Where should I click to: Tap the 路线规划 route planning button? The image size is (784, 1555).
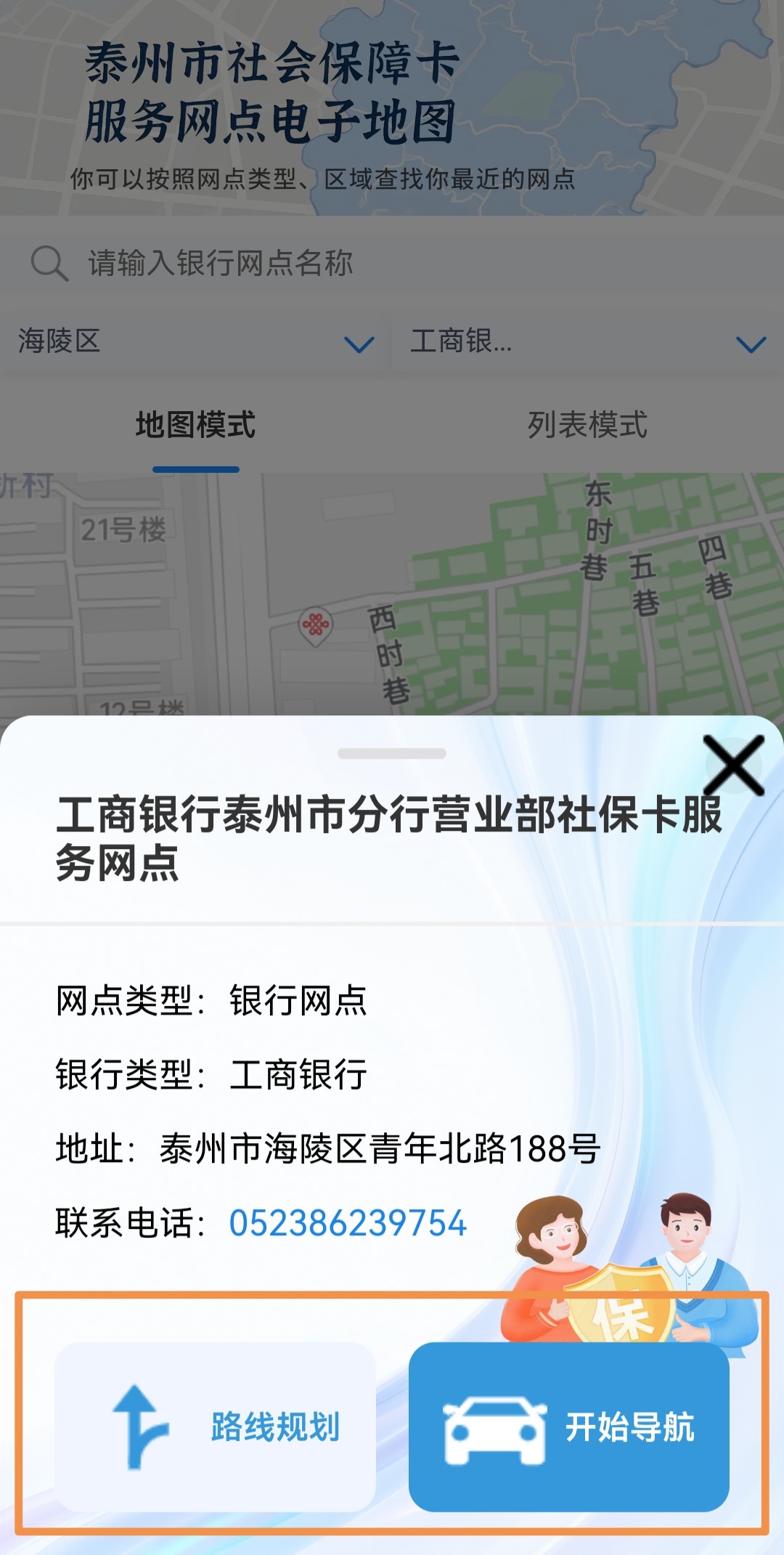coord(216,1427)
